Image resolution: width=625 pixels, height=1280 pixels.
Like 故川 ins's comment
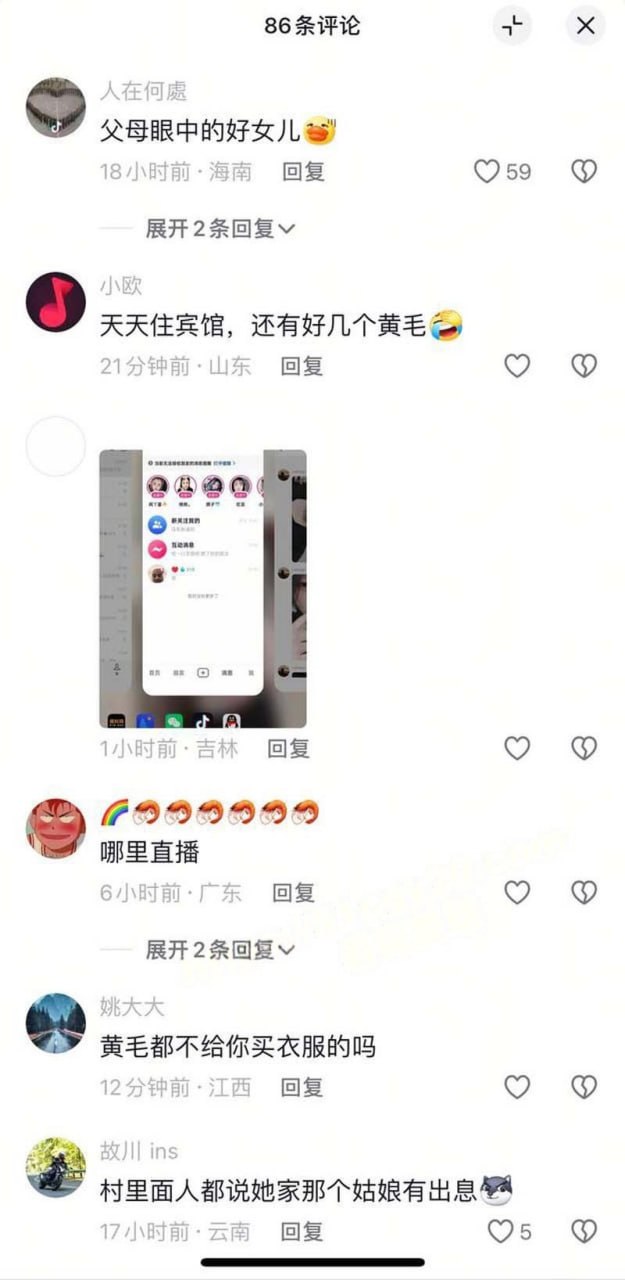point(500,1231)
